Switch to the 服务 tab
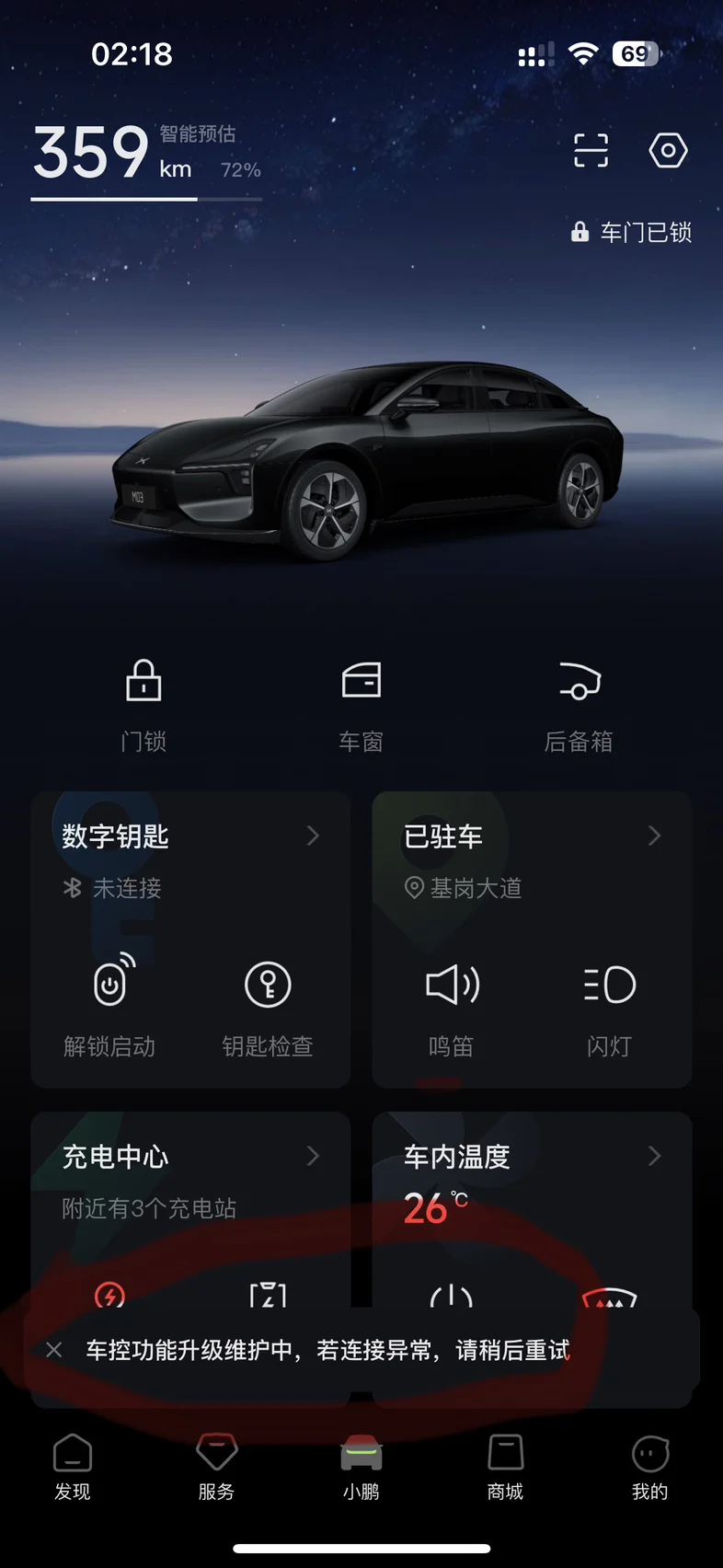This screenshot has height=1568, width=723. pos(217,1468)
